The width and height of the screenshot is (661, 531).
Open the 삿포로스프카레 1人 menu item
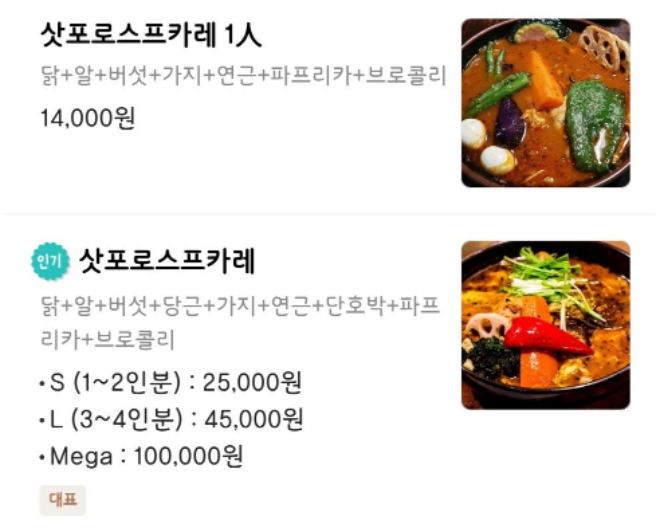[151, 36]
